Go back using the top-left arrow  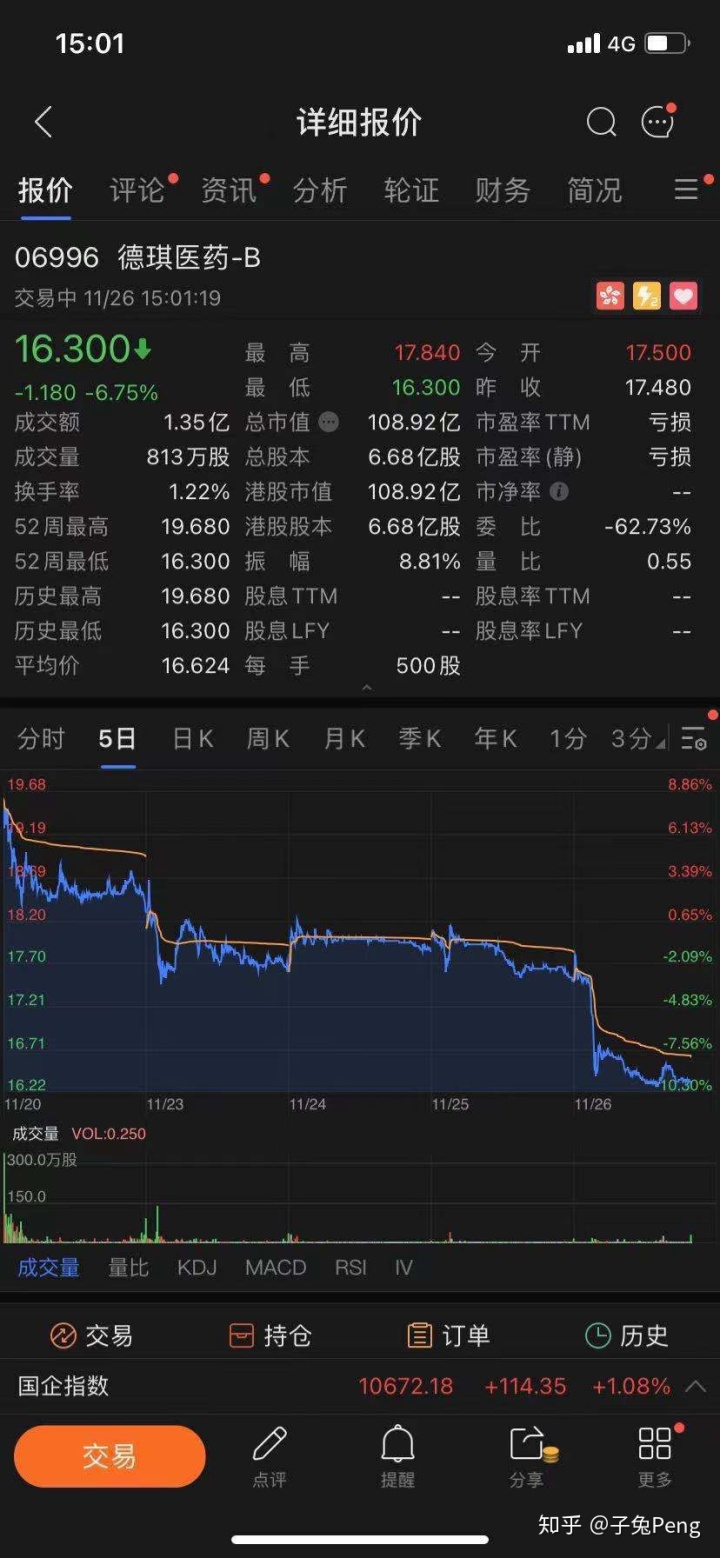[x=43, y=123]
